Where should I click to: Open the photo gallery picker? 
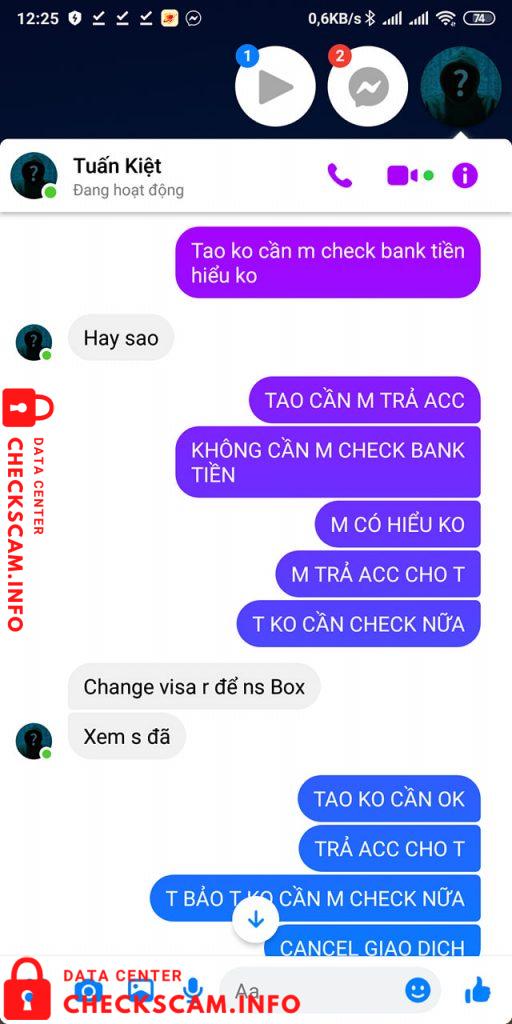point(140,991)
